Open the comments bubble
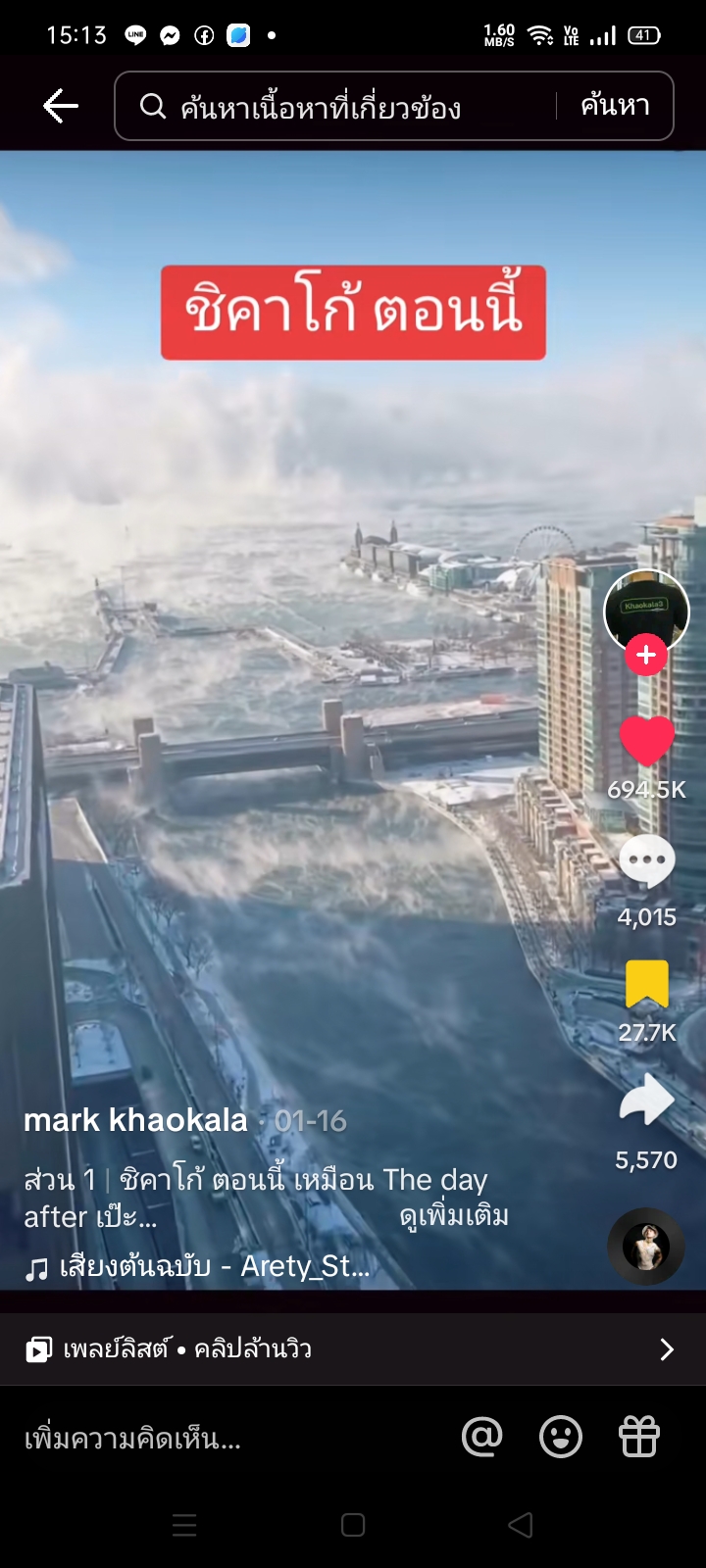The height and width of the screenshot is (1568, 706). coord(646,862)
